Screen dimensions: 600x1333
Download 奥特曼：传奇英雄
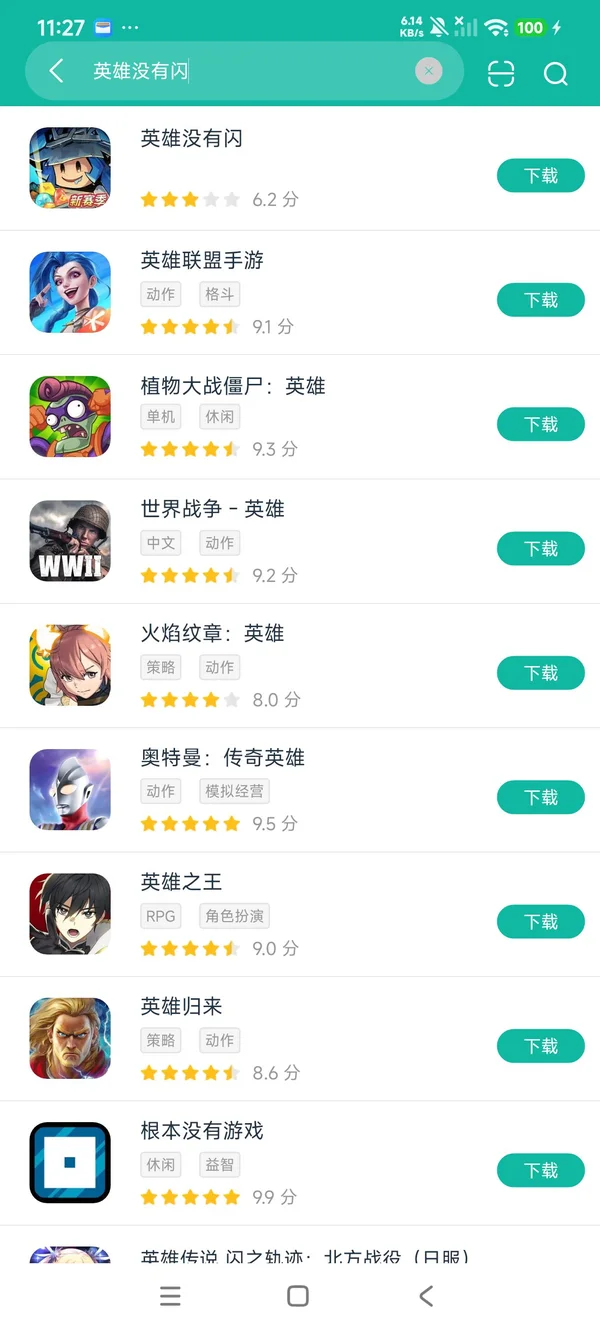point(540,798)
